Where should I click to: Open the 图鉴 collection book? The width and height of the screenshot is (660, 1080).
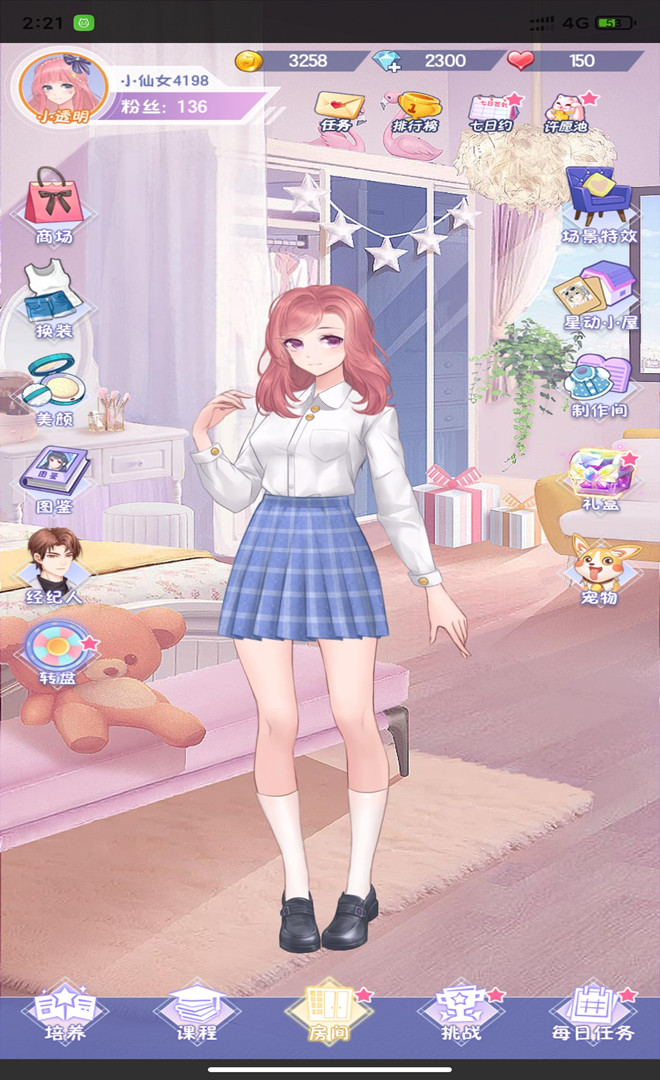coord(54,476)
